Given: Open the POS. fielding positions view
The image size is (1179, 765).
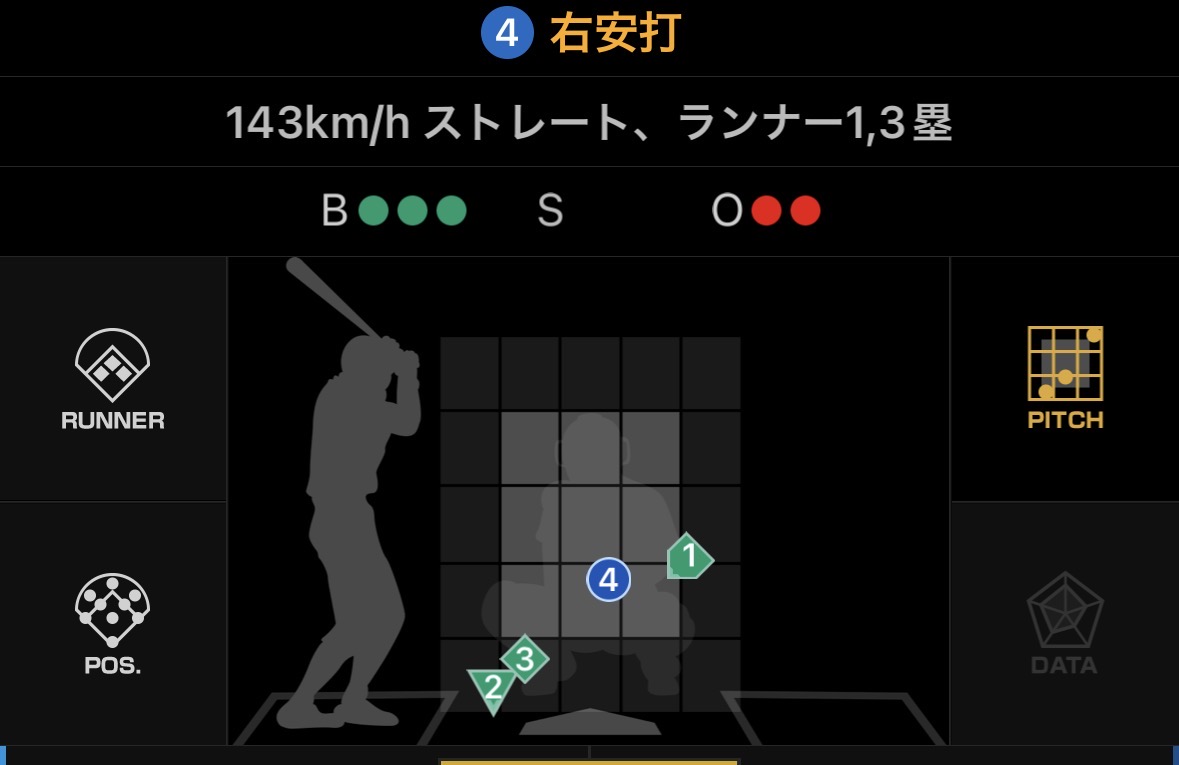Looking at the screenshot, I should 113,624.
